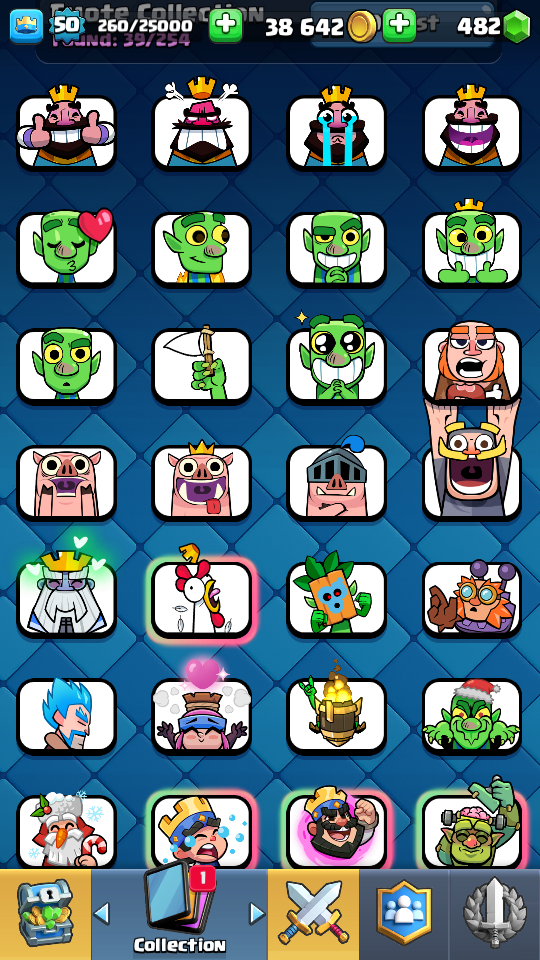Tap the arrow right of Collection
540x960 pixels.
coord(258,913)
